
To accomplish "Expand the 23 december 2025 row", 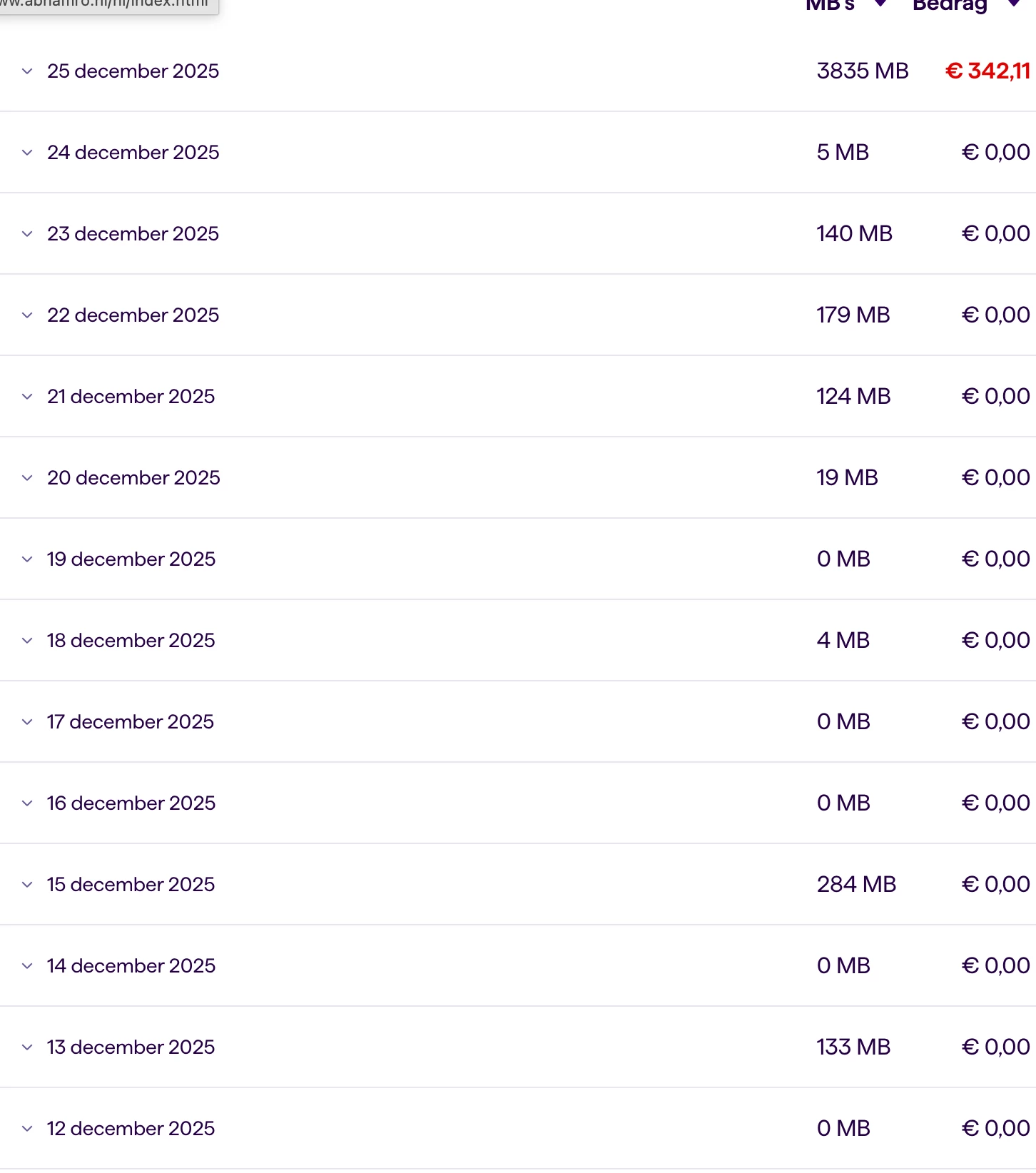I will 27,234.
